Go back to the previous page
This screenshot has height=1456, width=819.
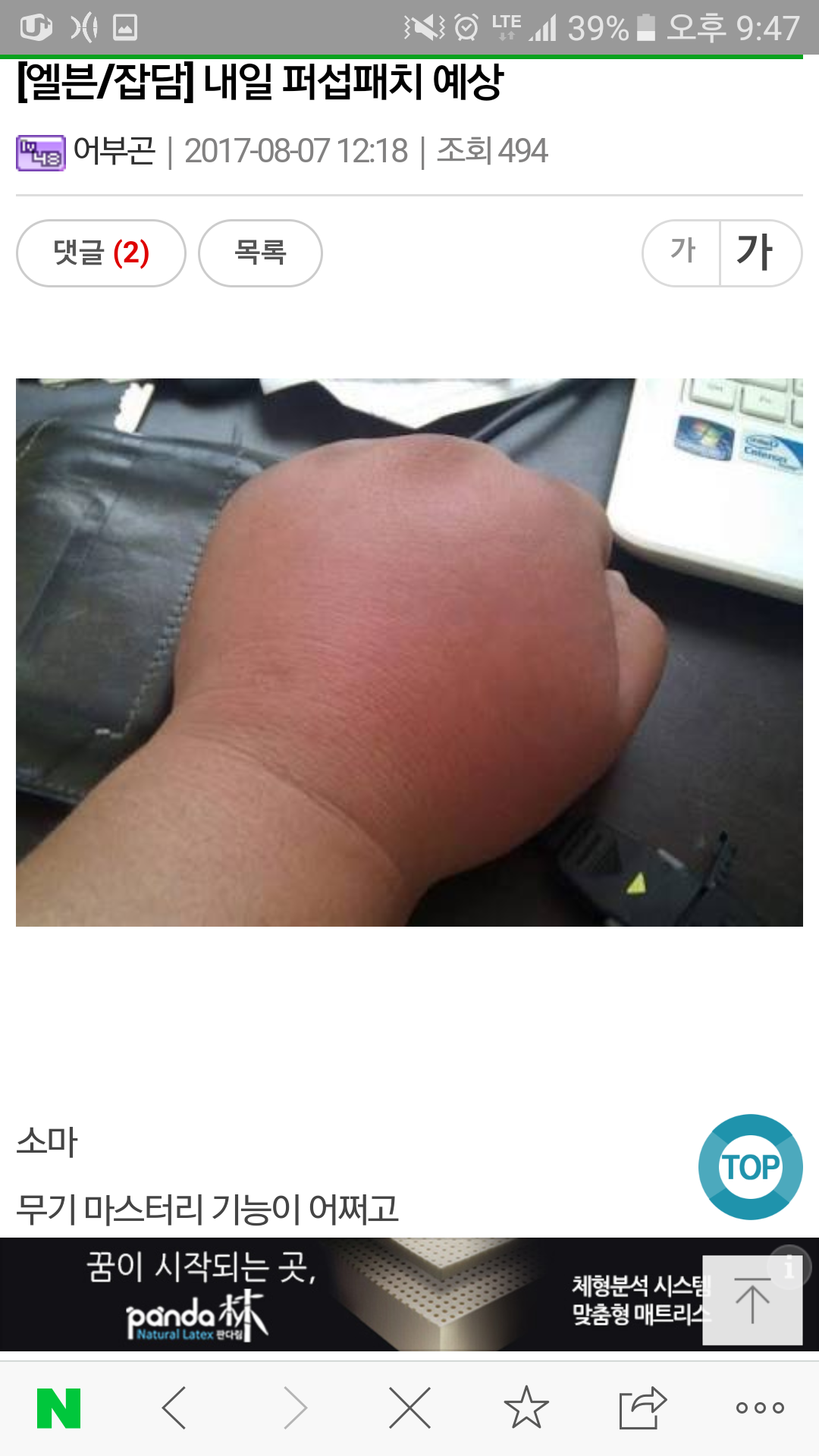(x=175, y=1408)
